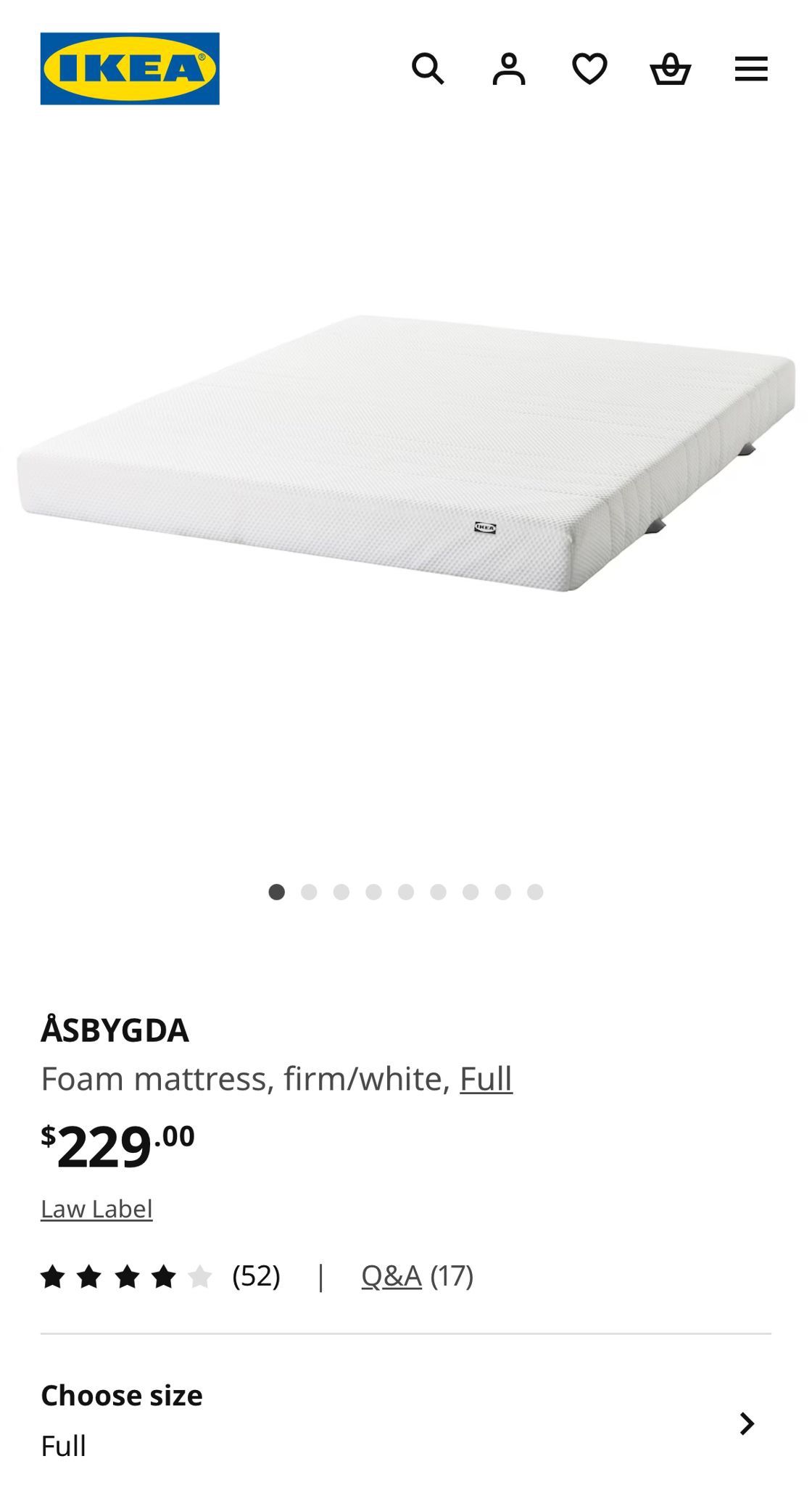View the 52 customer reviews
This screenshot has height=1485, width=812.
[x=255, y=1275]
